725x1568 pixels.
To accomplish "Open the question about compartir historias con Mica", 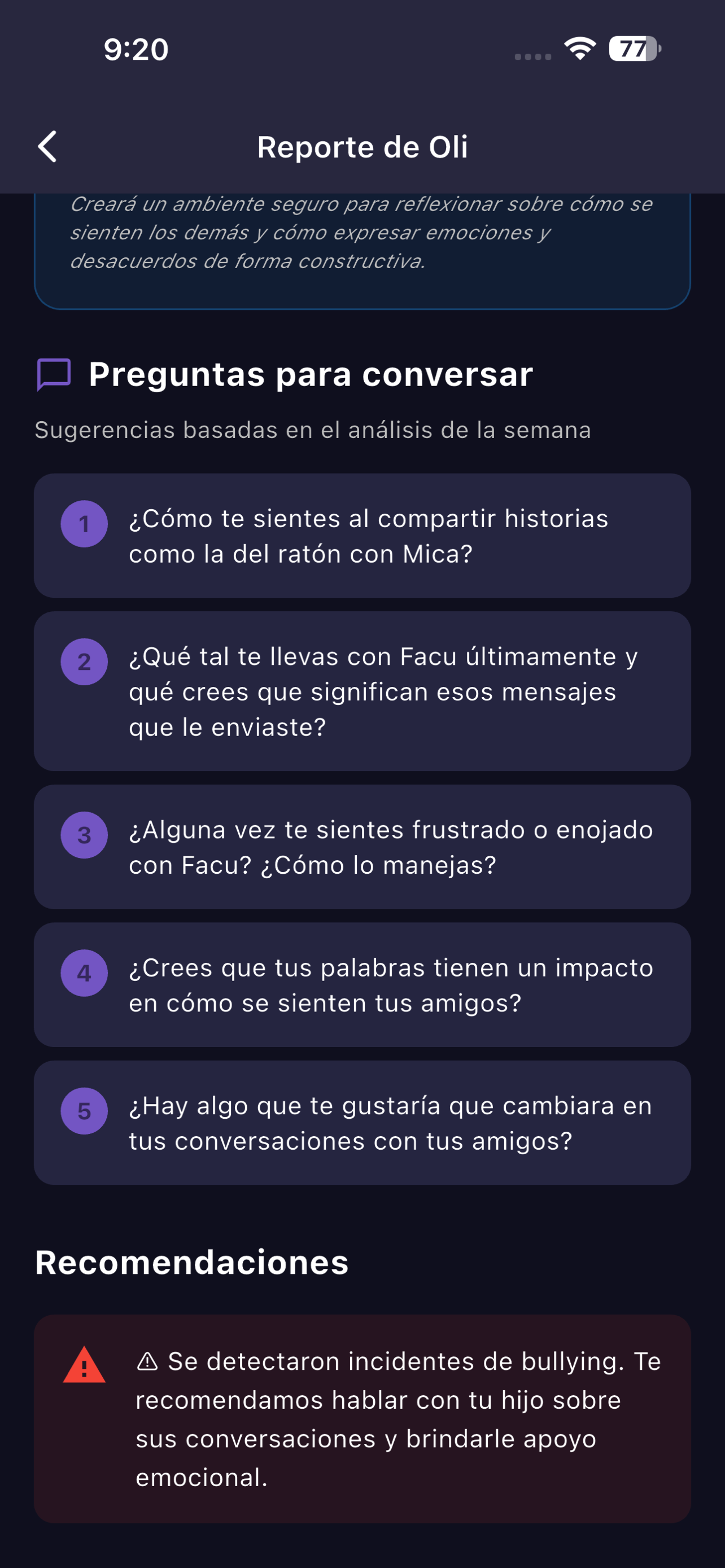I will pyautogui.click(x=362, y=536).
